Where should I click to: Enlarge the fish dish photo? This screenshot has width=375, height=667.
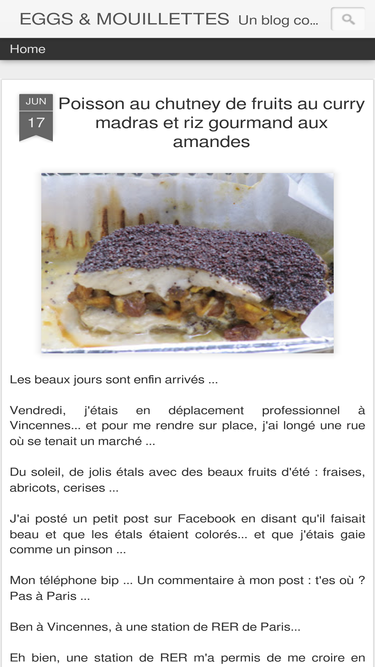tap(188, 263)
